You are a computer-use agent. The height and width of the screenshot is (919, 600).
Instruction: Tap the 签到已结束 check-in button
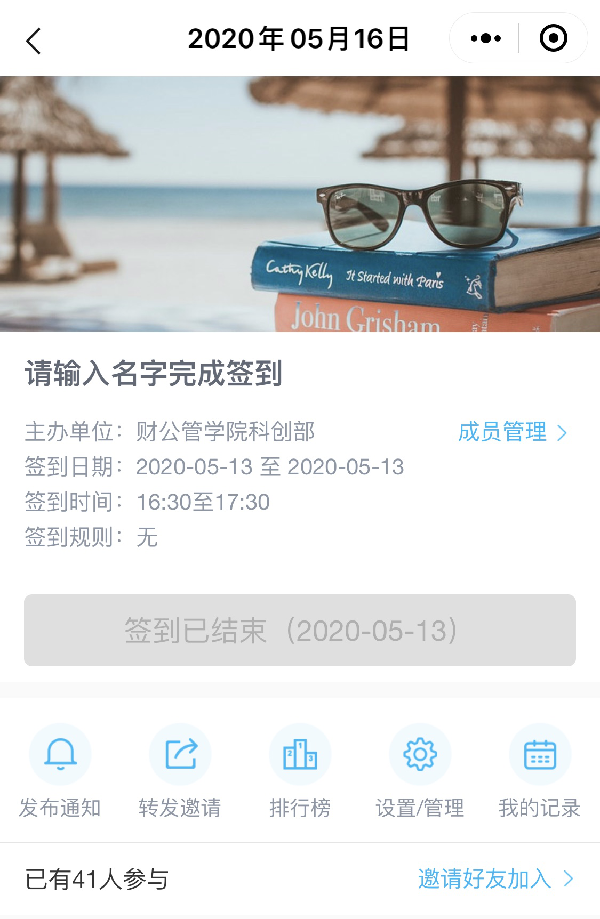[x=300, y=630]
